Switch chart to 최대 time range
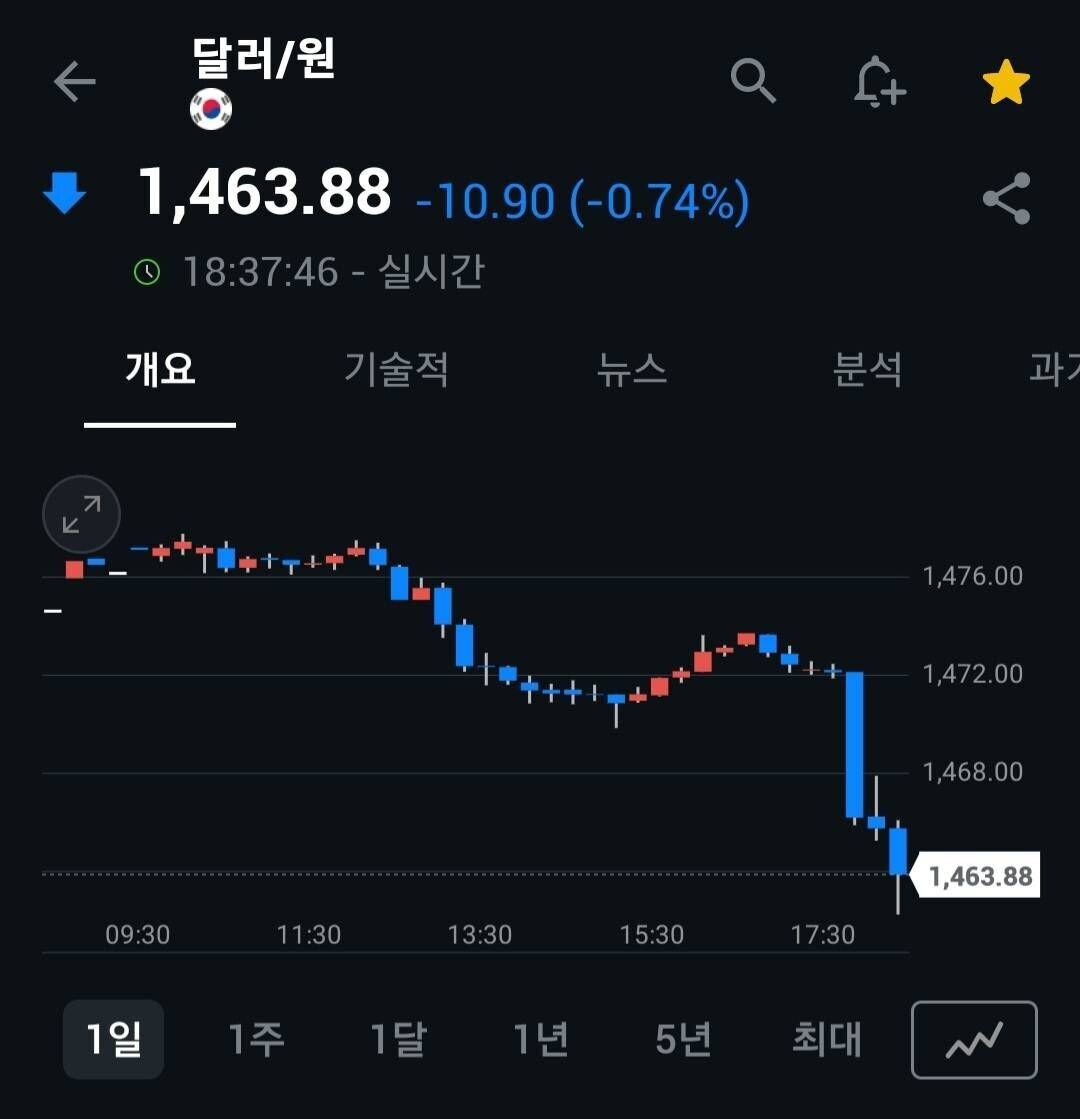Image resolution: width=1080 pixels, height=1119 pixels. [824, 1039]
